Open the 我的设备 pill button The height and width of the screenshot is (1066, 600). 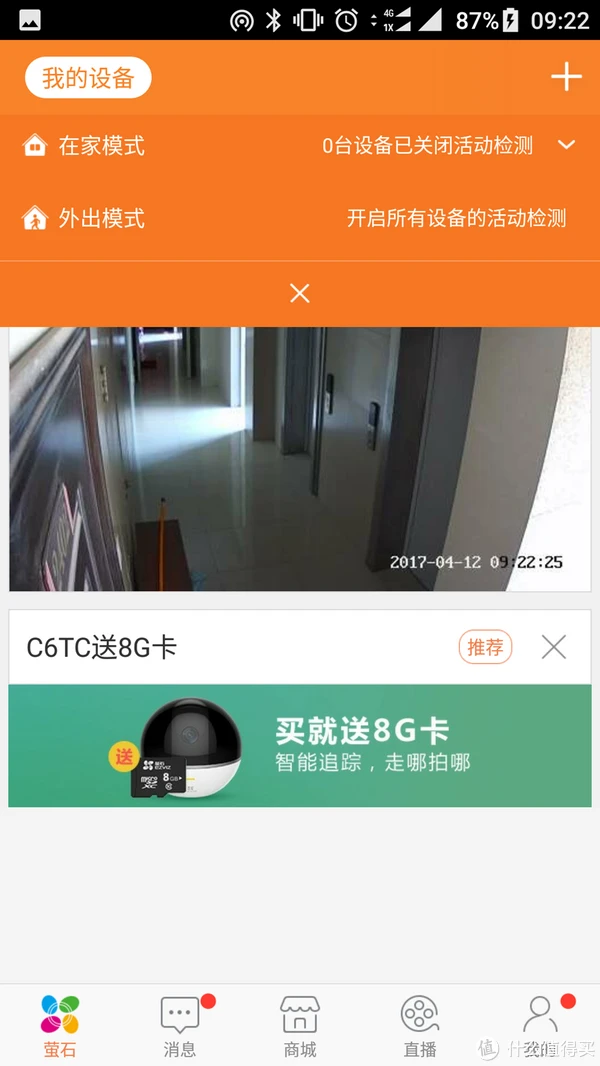tap(88, 78)
